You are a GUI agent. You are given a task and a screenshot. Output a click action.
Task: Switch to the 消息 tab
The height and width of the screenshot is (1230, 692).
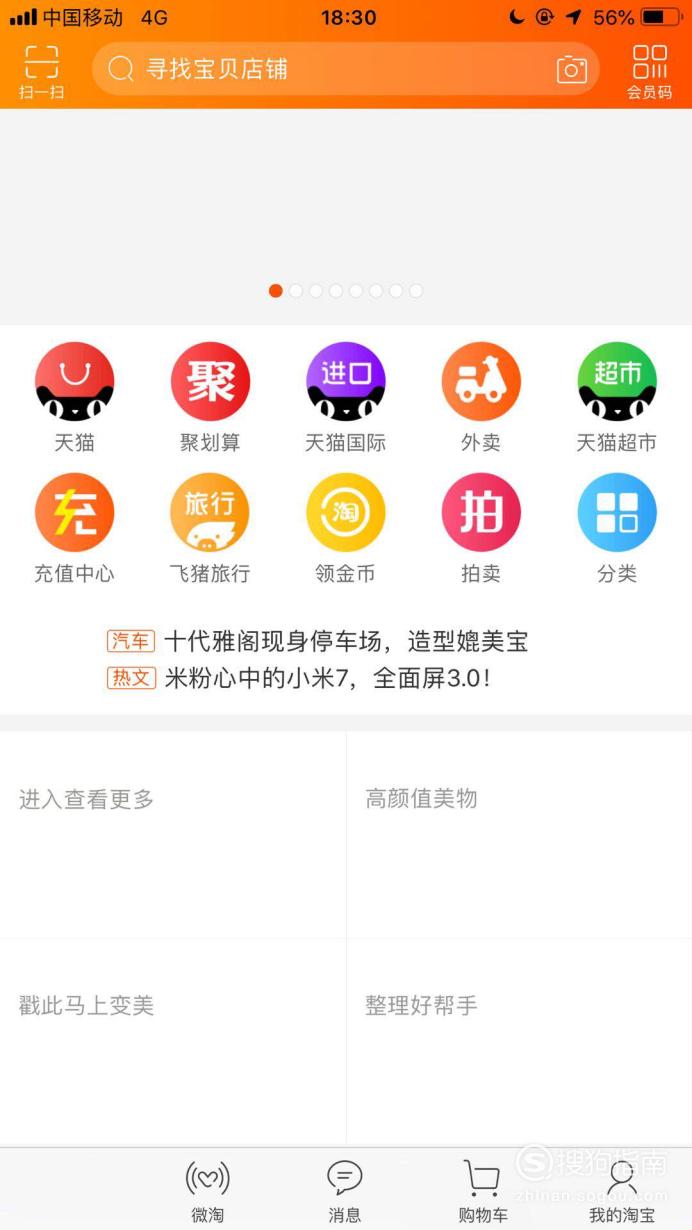pos(345,1191)
